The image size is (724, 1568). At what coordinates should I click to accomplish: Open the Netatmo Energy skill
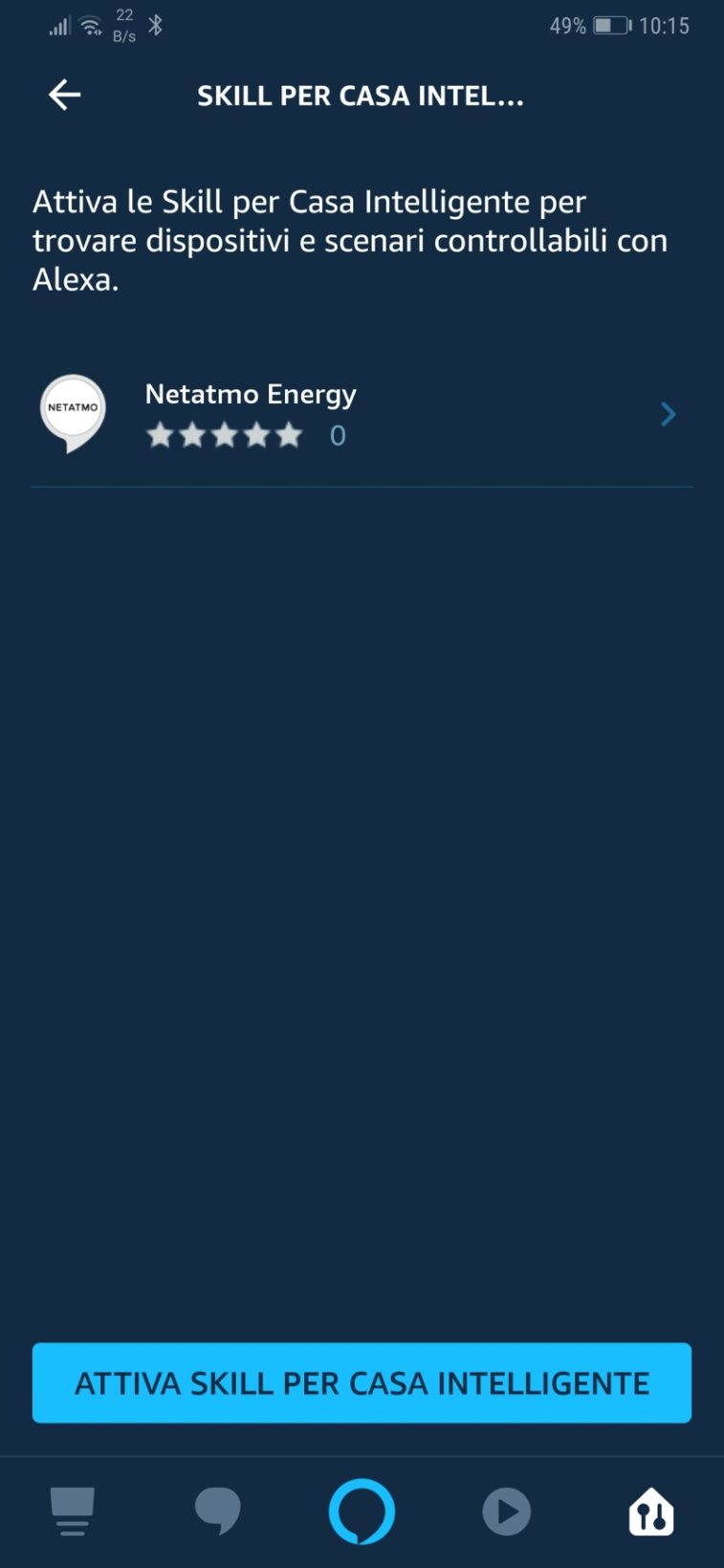point(362,414)
